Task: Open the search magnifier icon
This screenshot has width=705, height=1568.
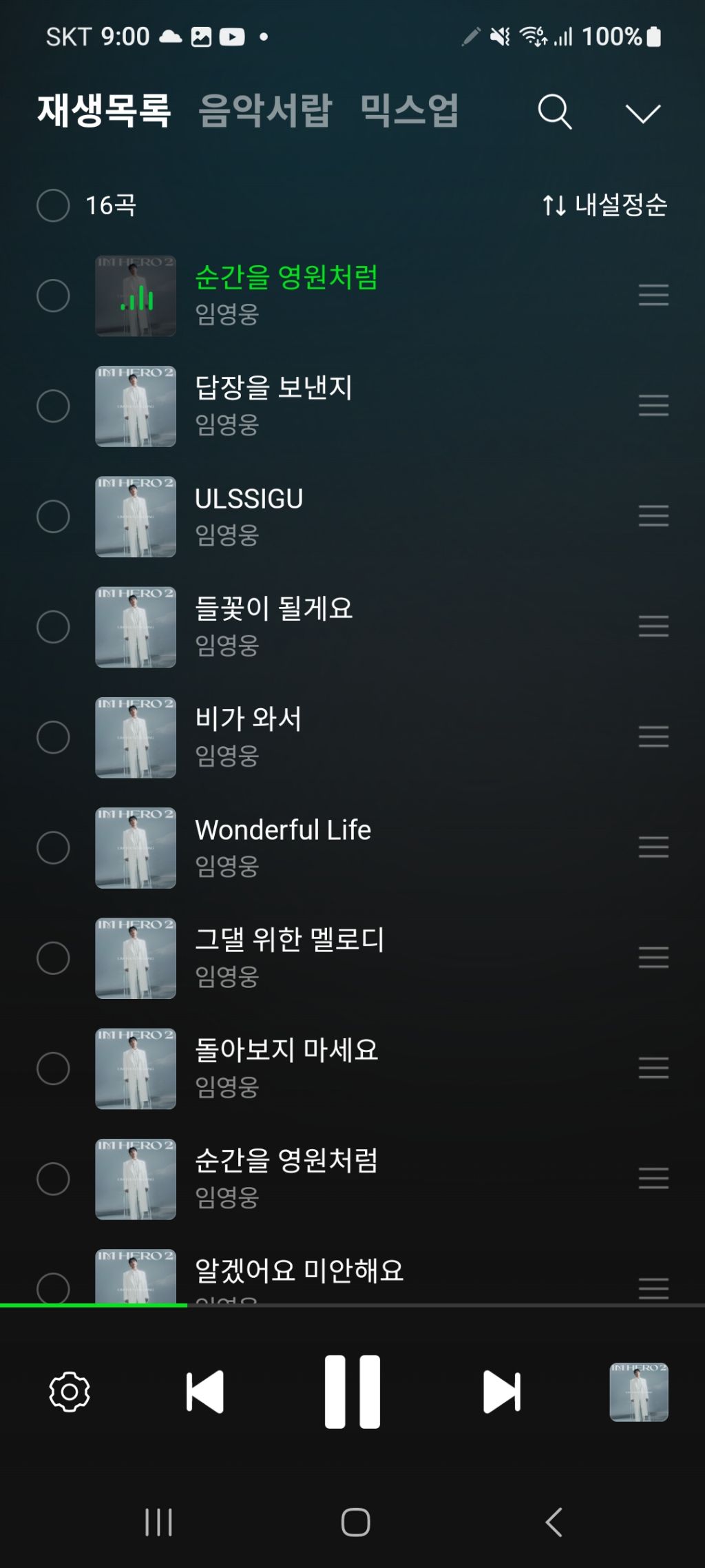Action: [554, 112]
